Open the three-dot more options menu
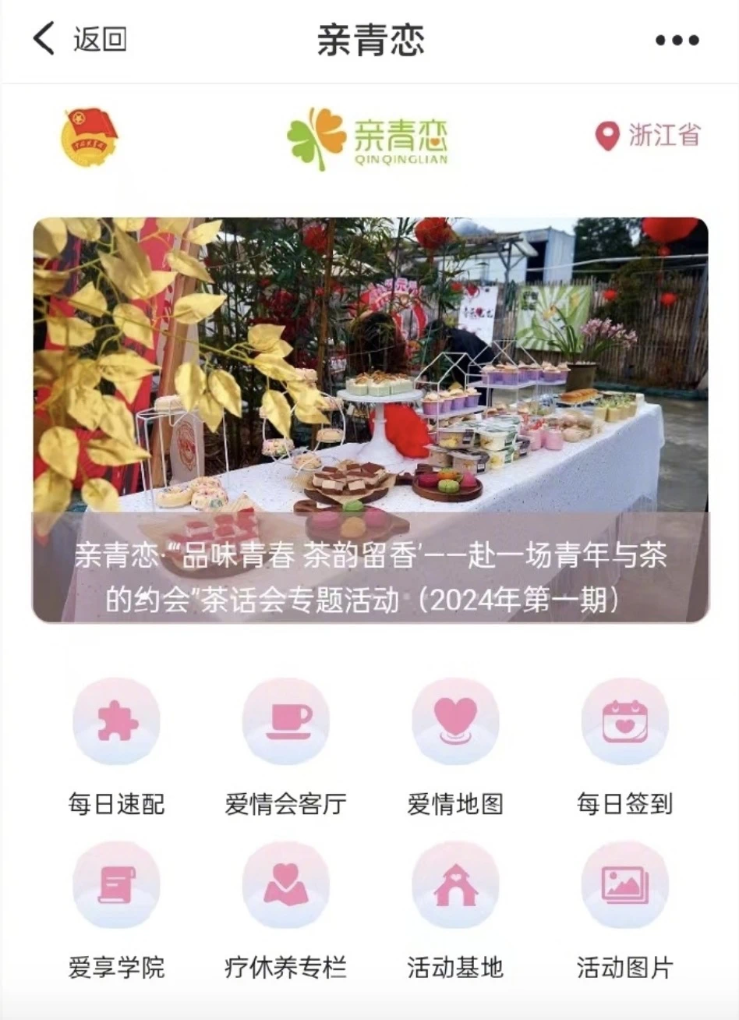Viewport: 739px width, 1020px height. coord(678,40)
